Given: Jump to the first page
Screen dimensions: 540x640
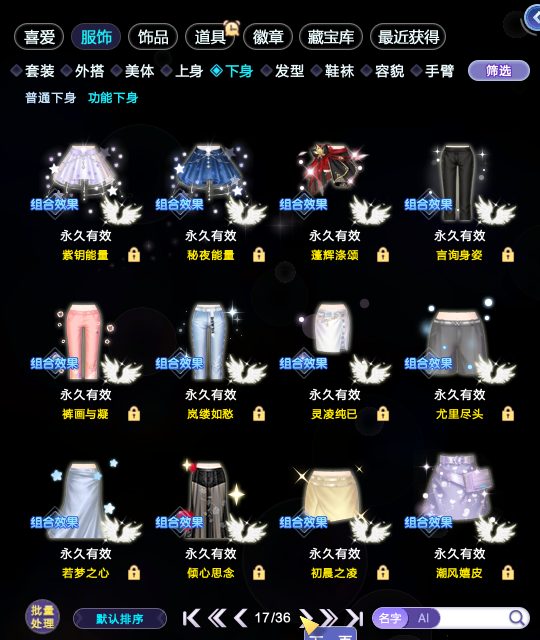Looking at the screenshot, I should point(191,618).
